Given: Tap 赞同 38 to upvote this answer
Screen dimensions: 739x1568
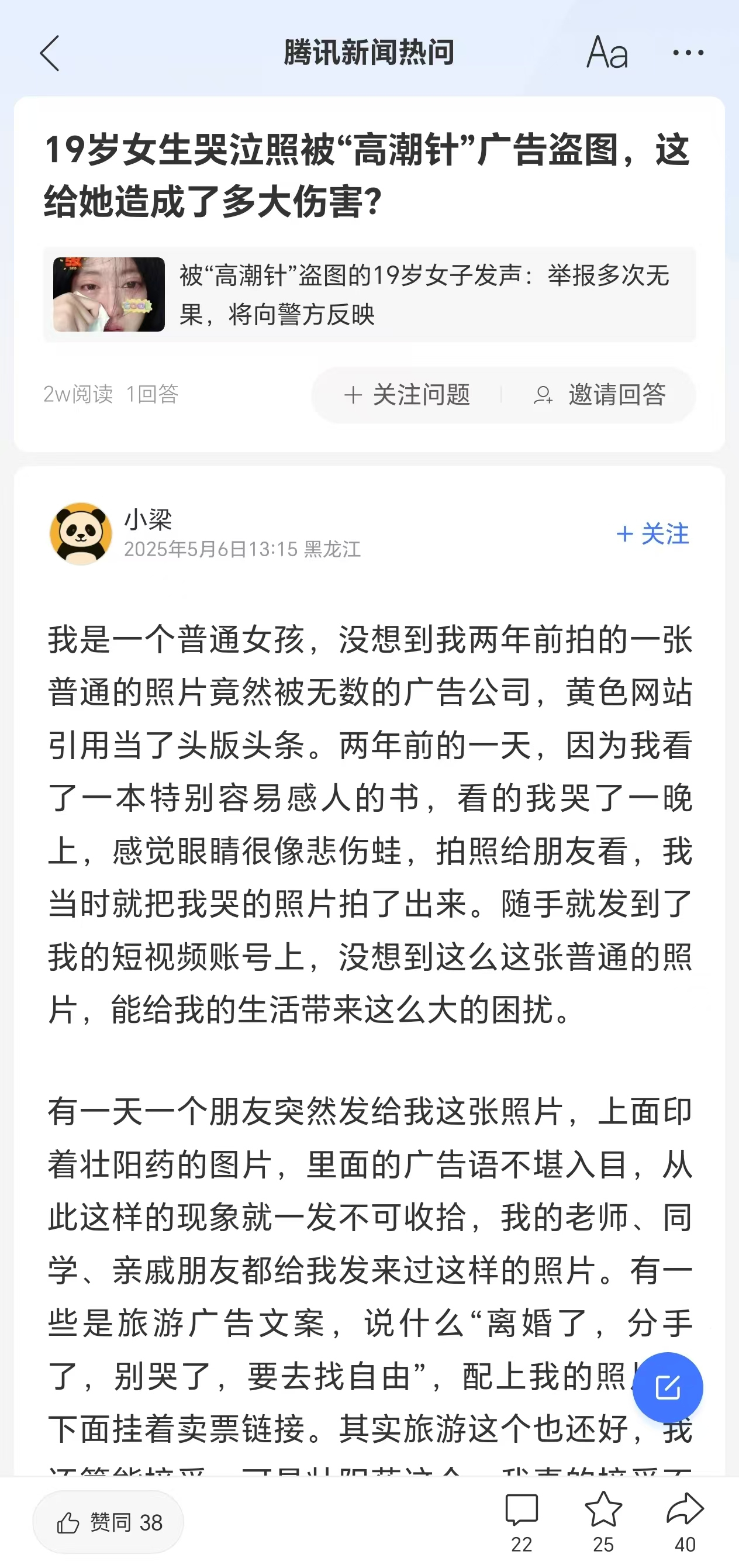Looking at the screenshot, I should [108, 1522].
